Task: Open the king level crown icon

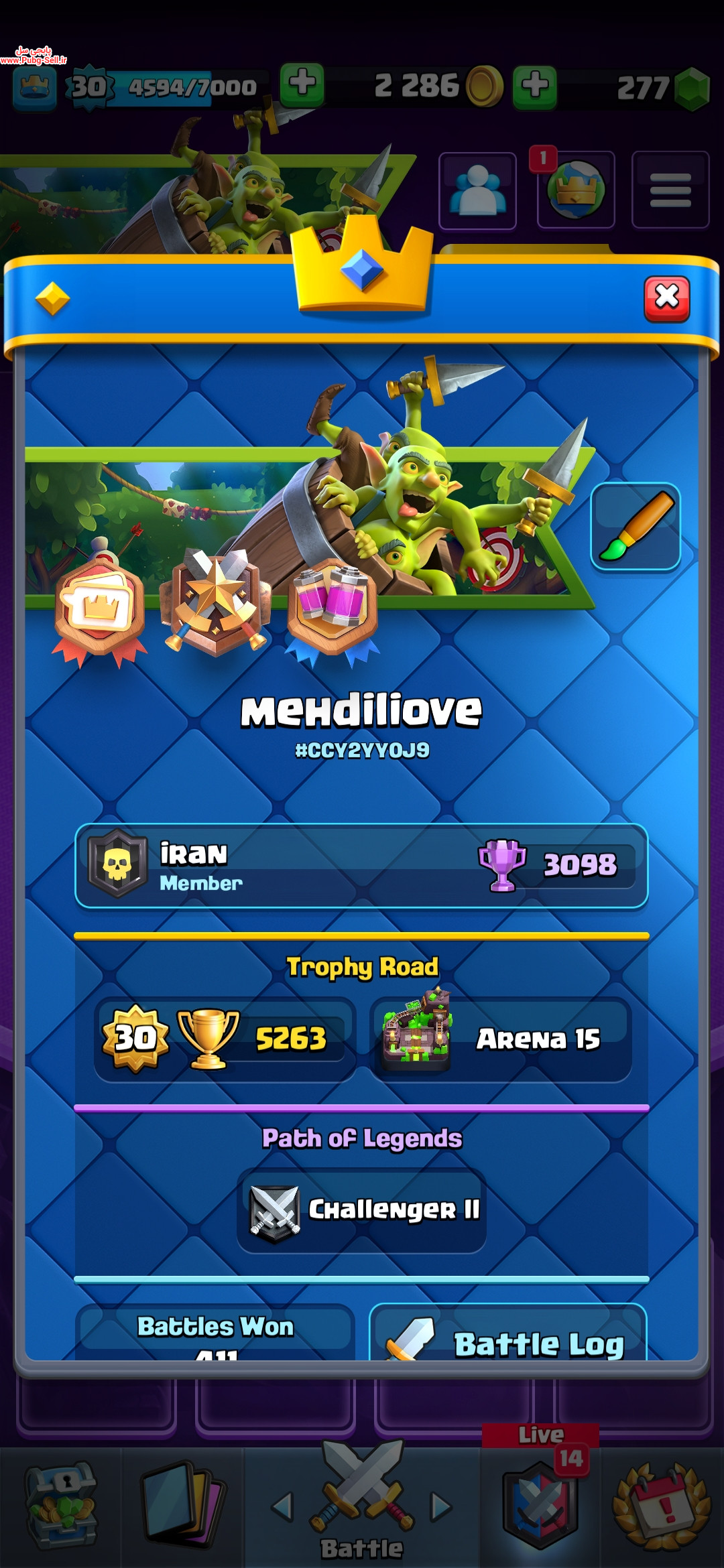Action: click(x=35, y=86)
